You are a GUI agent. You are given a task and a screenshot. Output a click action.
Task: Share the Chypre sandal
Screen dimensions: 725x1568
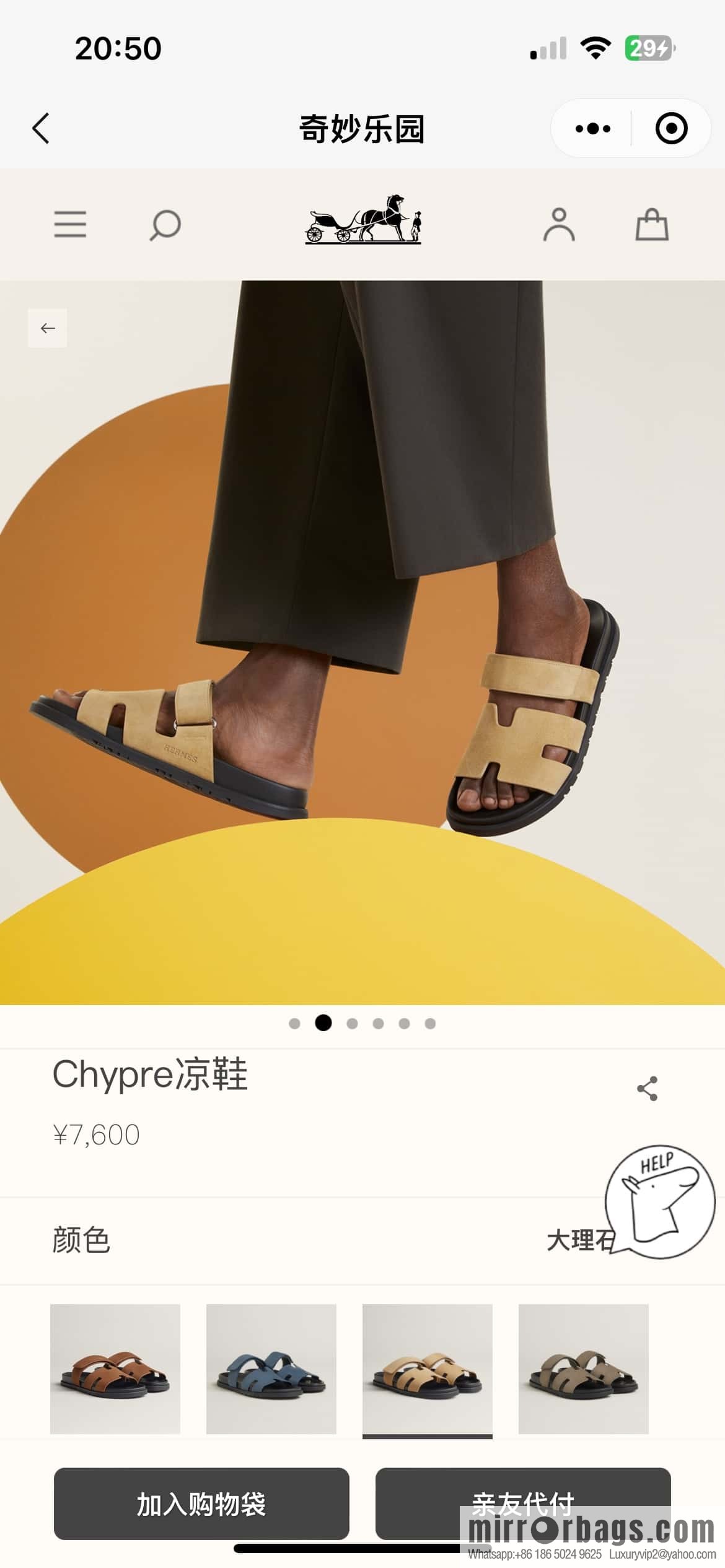(647, 1089)
